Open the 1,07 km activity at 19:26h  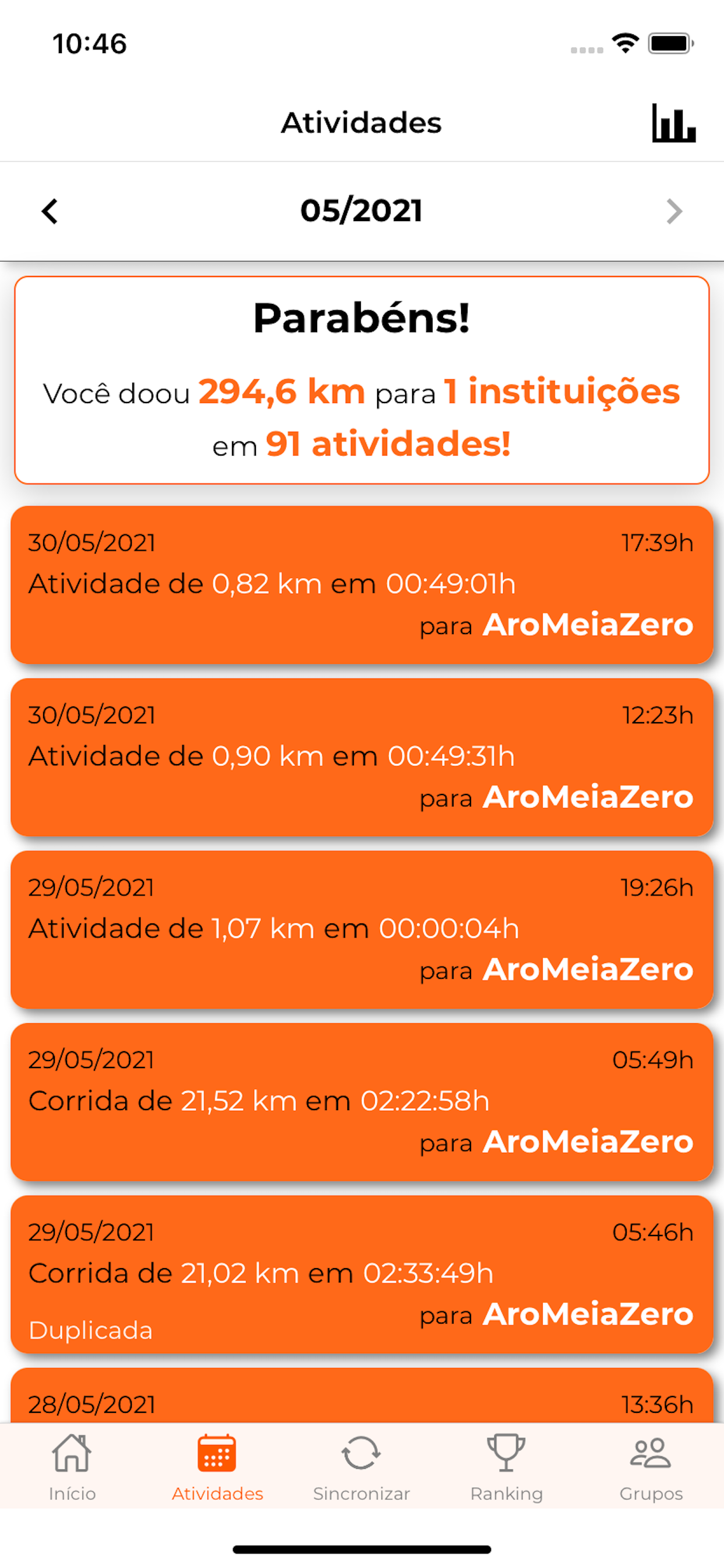click(362, 929)
